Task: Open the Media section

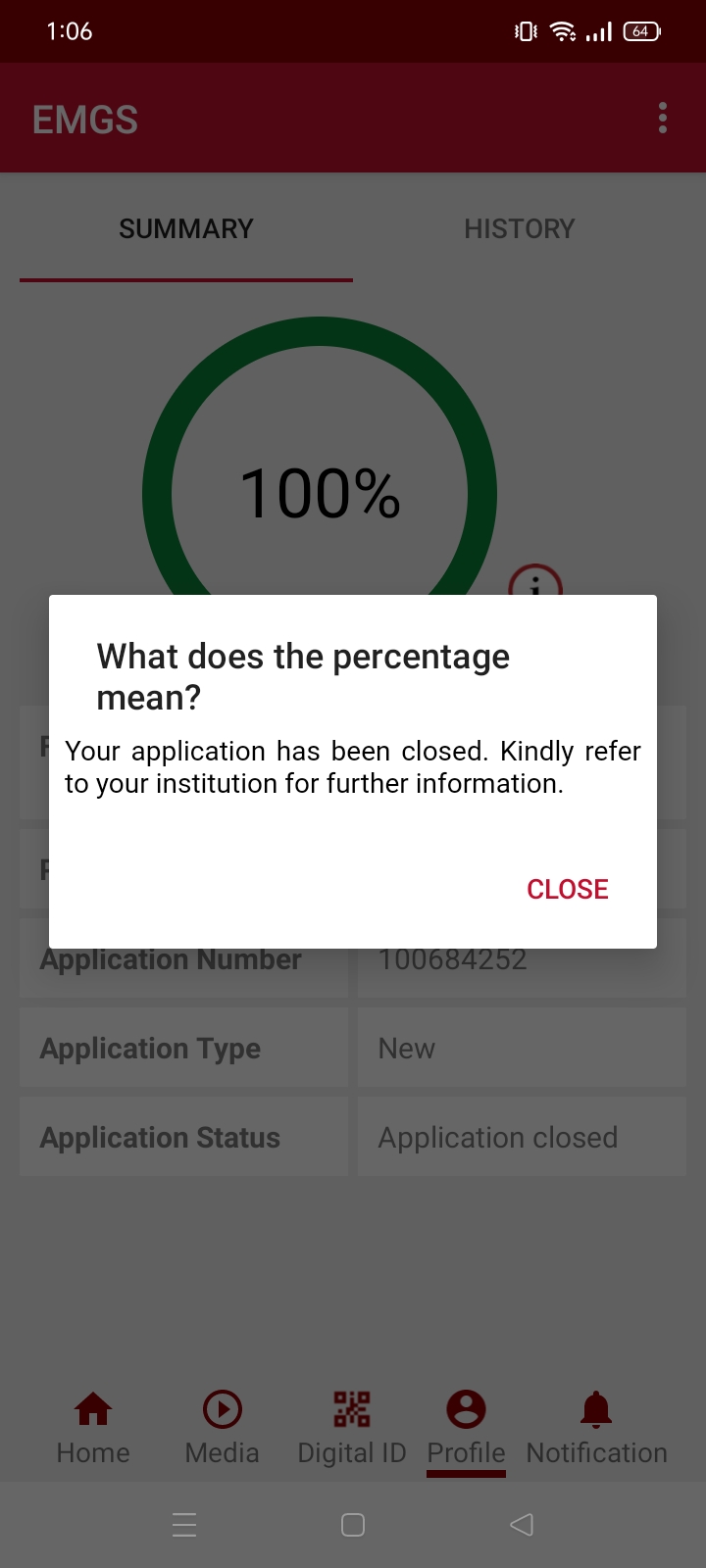Action: (223, 1427)
